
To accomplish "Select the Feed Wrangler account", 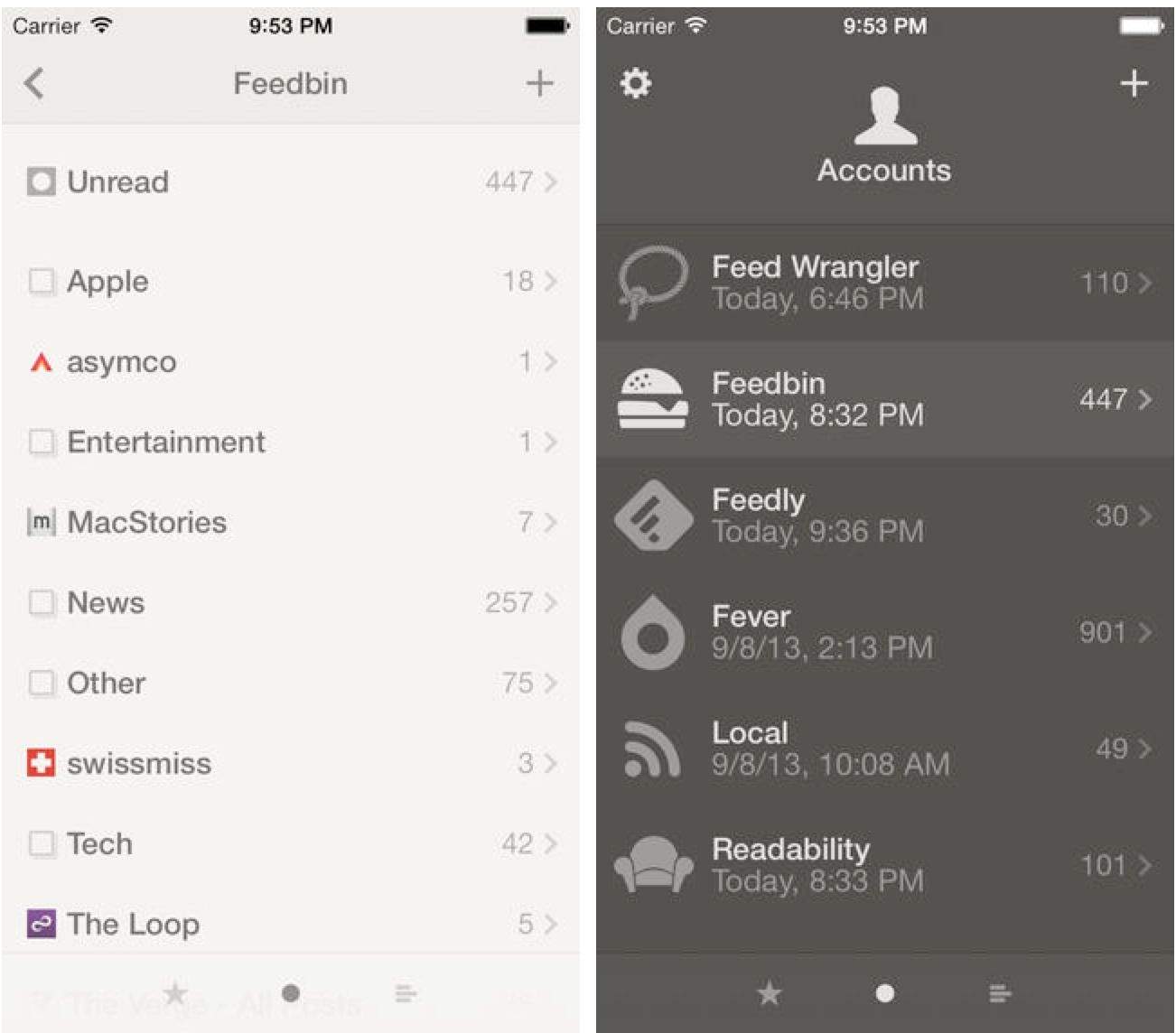I will 885,283.
